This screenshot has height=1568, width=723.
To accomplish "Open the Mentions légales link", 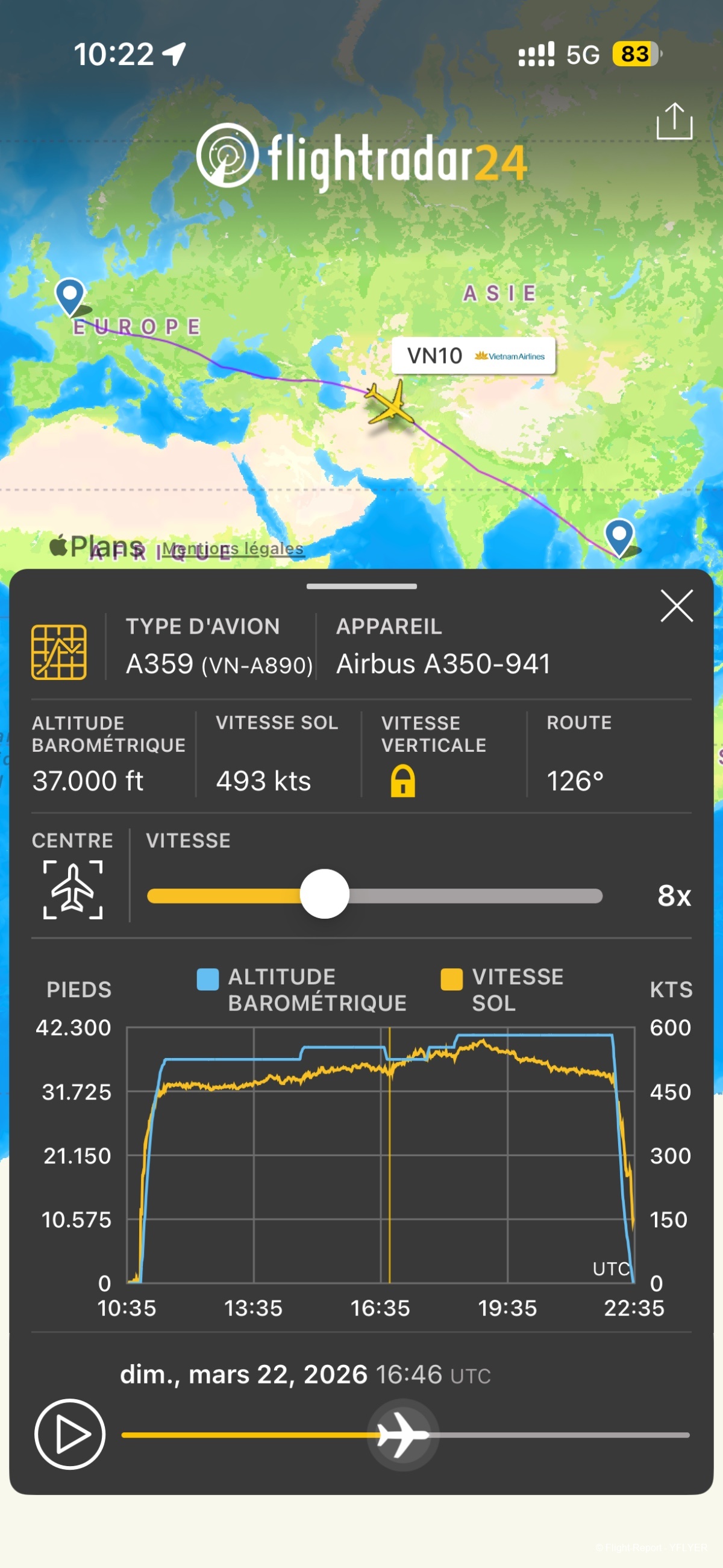I will point(233,549).
